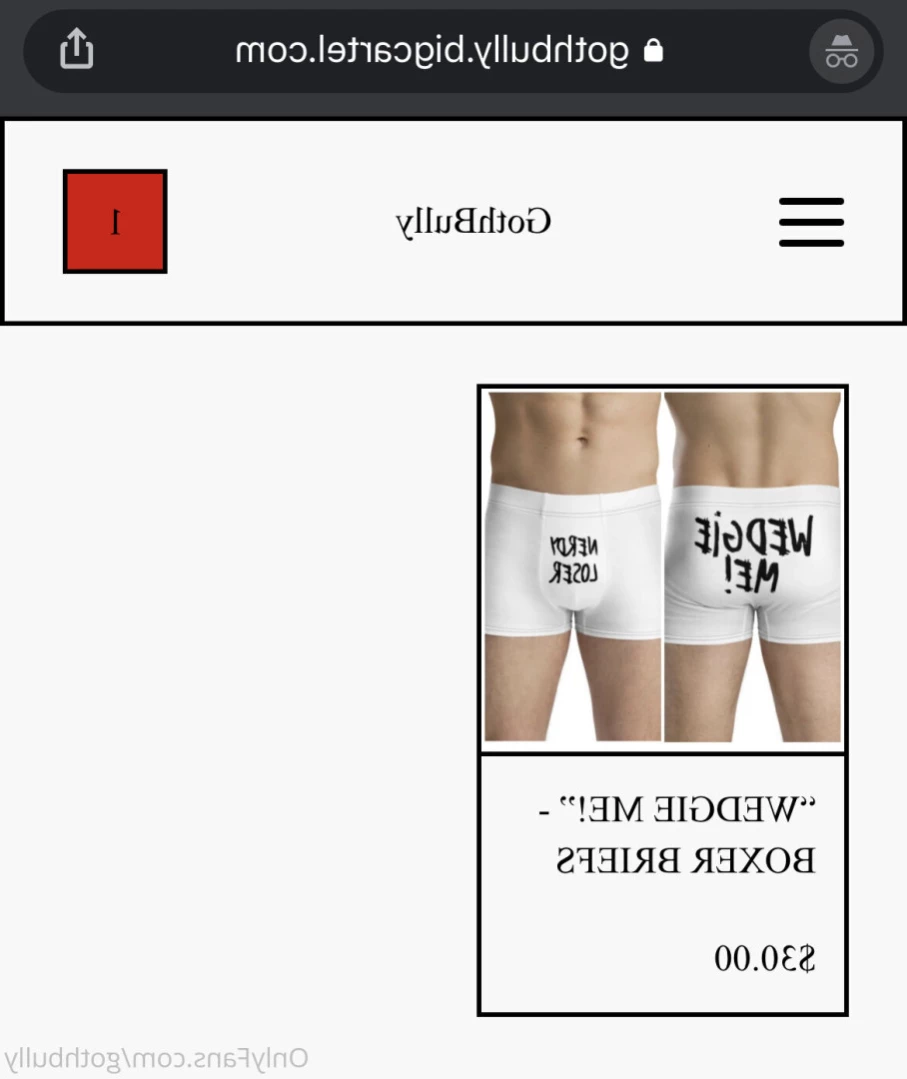Open the hamburger menu

click(x=811, y=222)
